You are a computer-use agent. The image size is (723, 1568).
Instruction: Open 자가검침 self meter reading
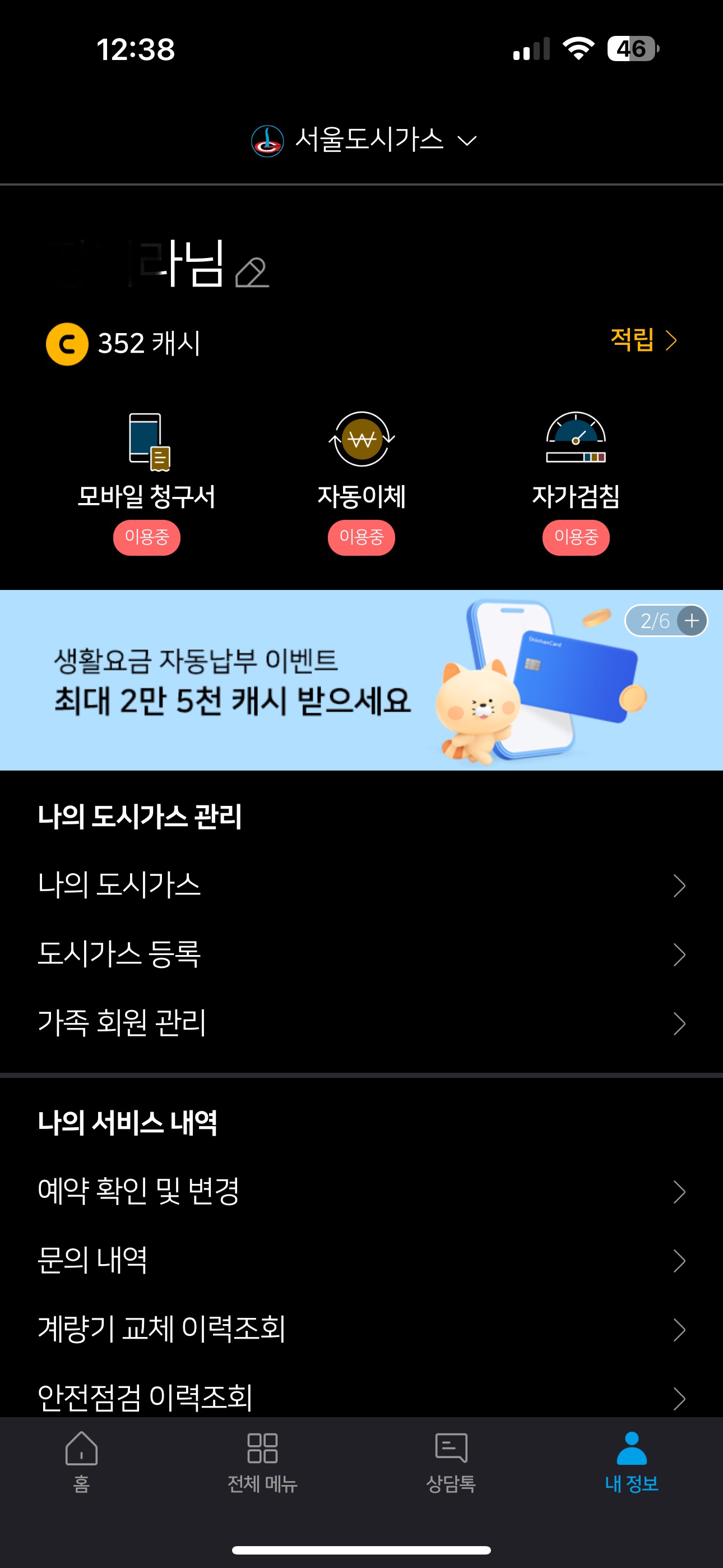pyautogui.click(x=576, y=463)
